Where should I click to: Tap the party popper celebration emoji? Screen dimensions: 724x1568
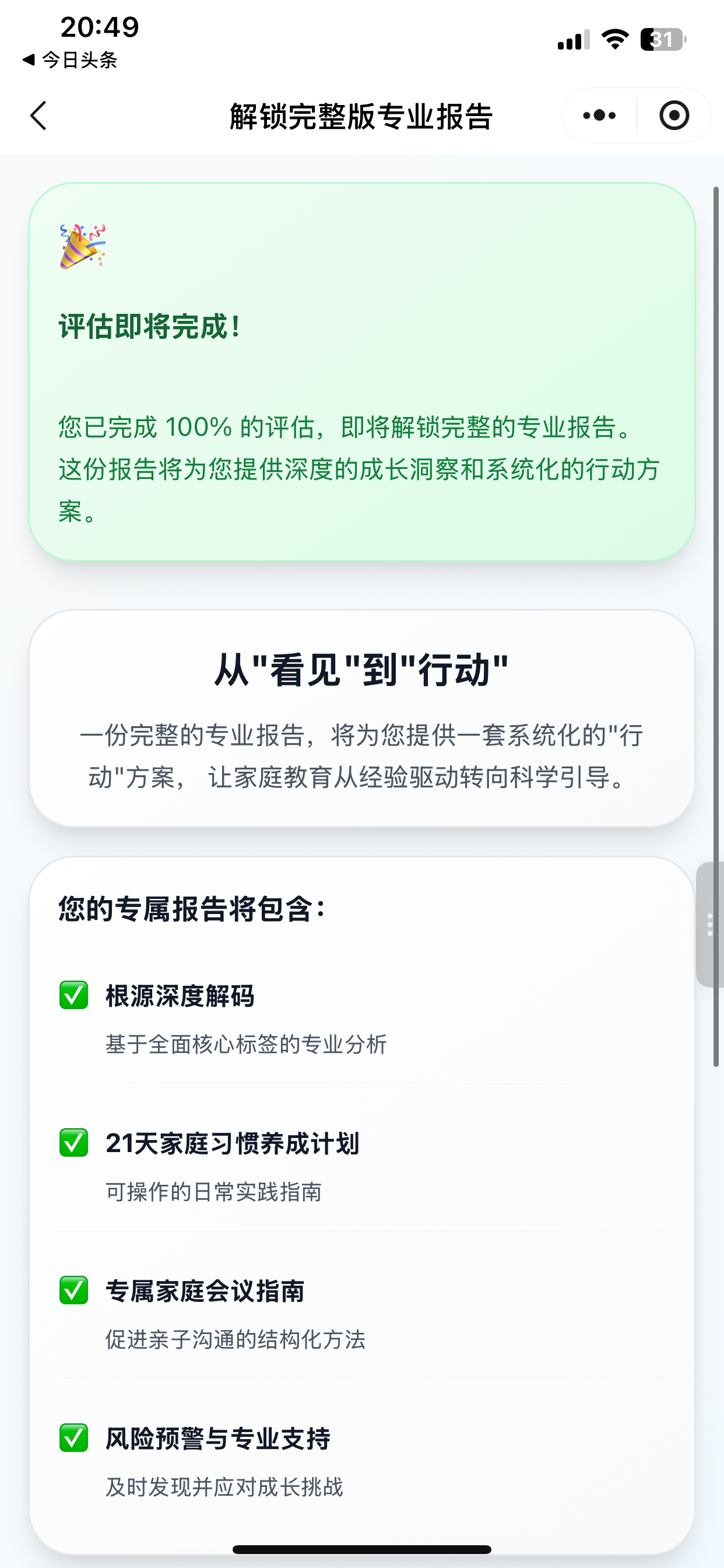click(x=83, y=247)
